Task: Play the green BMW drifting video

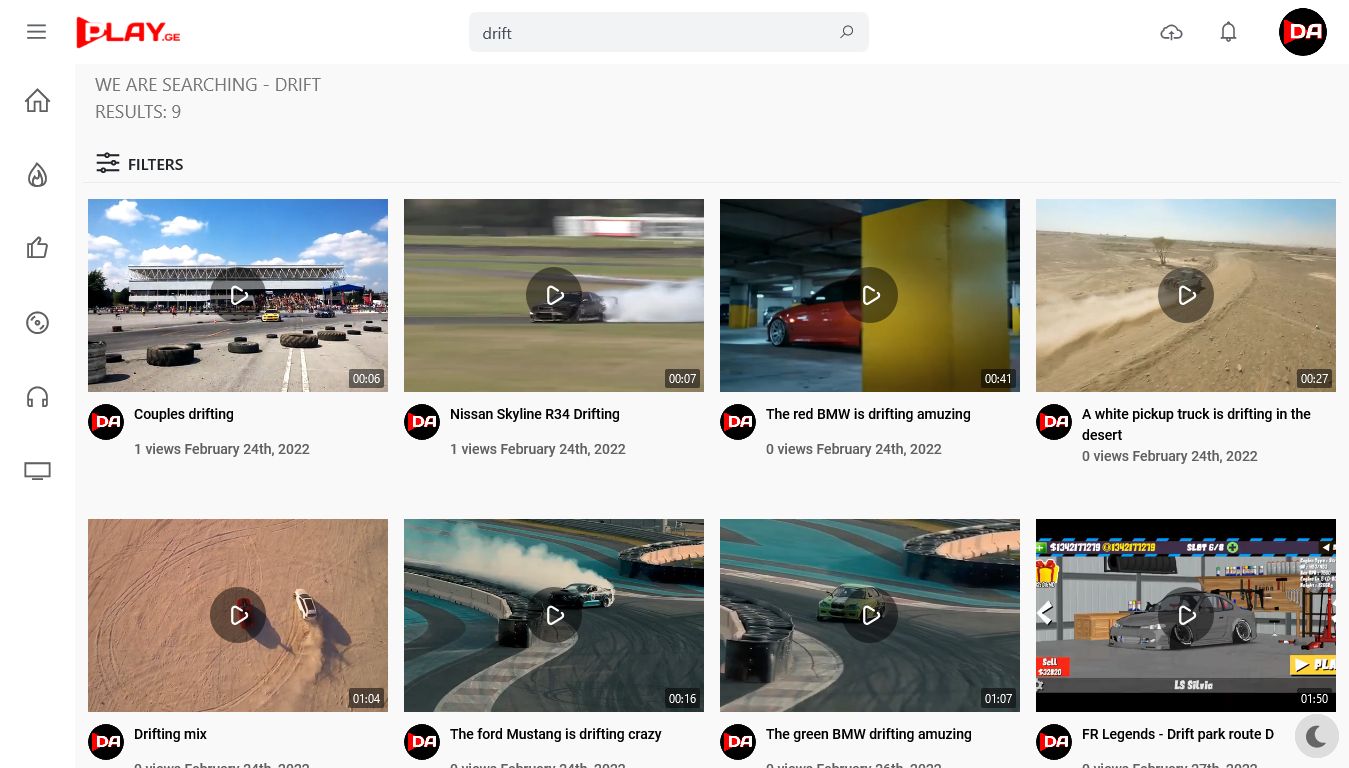Action: point(870,615)
